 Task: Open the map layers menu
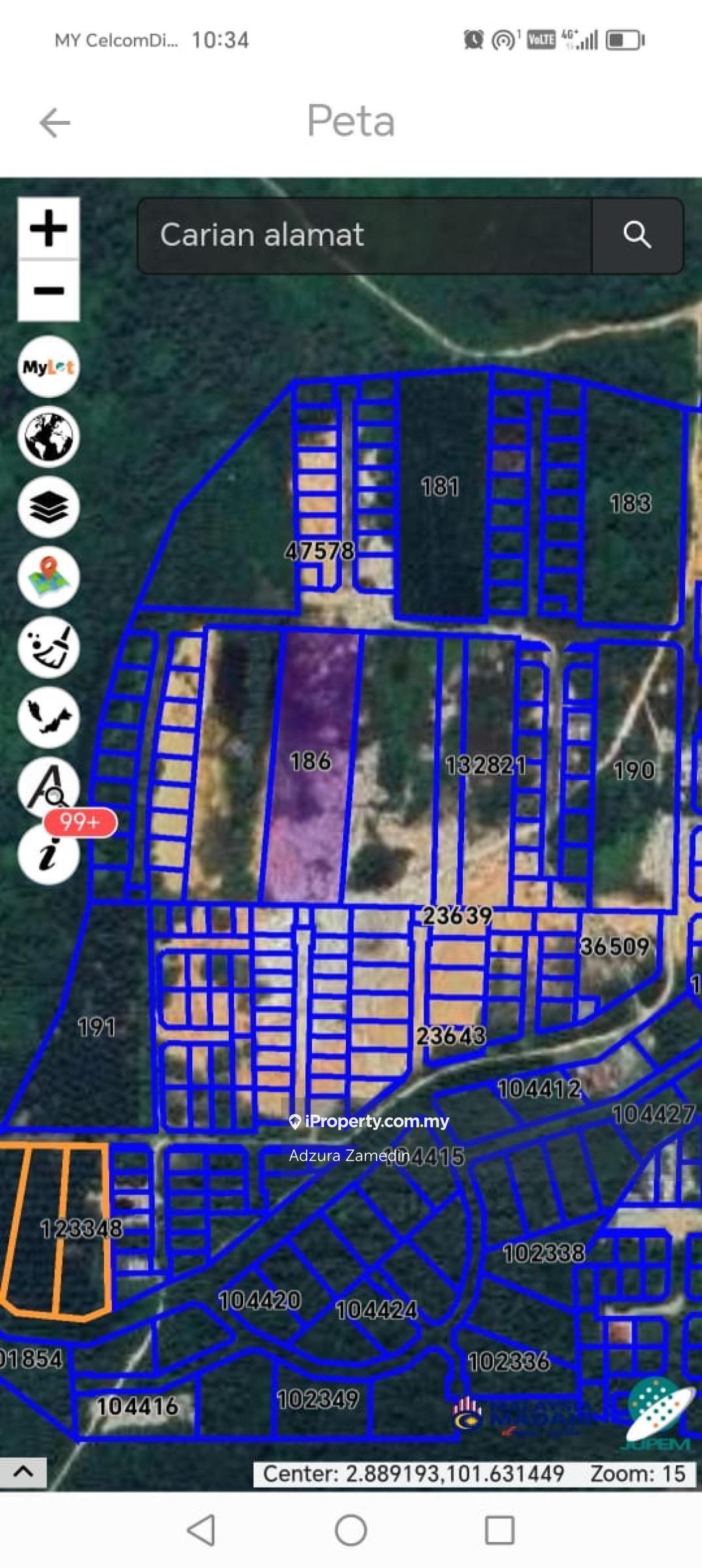pos(49,507)
